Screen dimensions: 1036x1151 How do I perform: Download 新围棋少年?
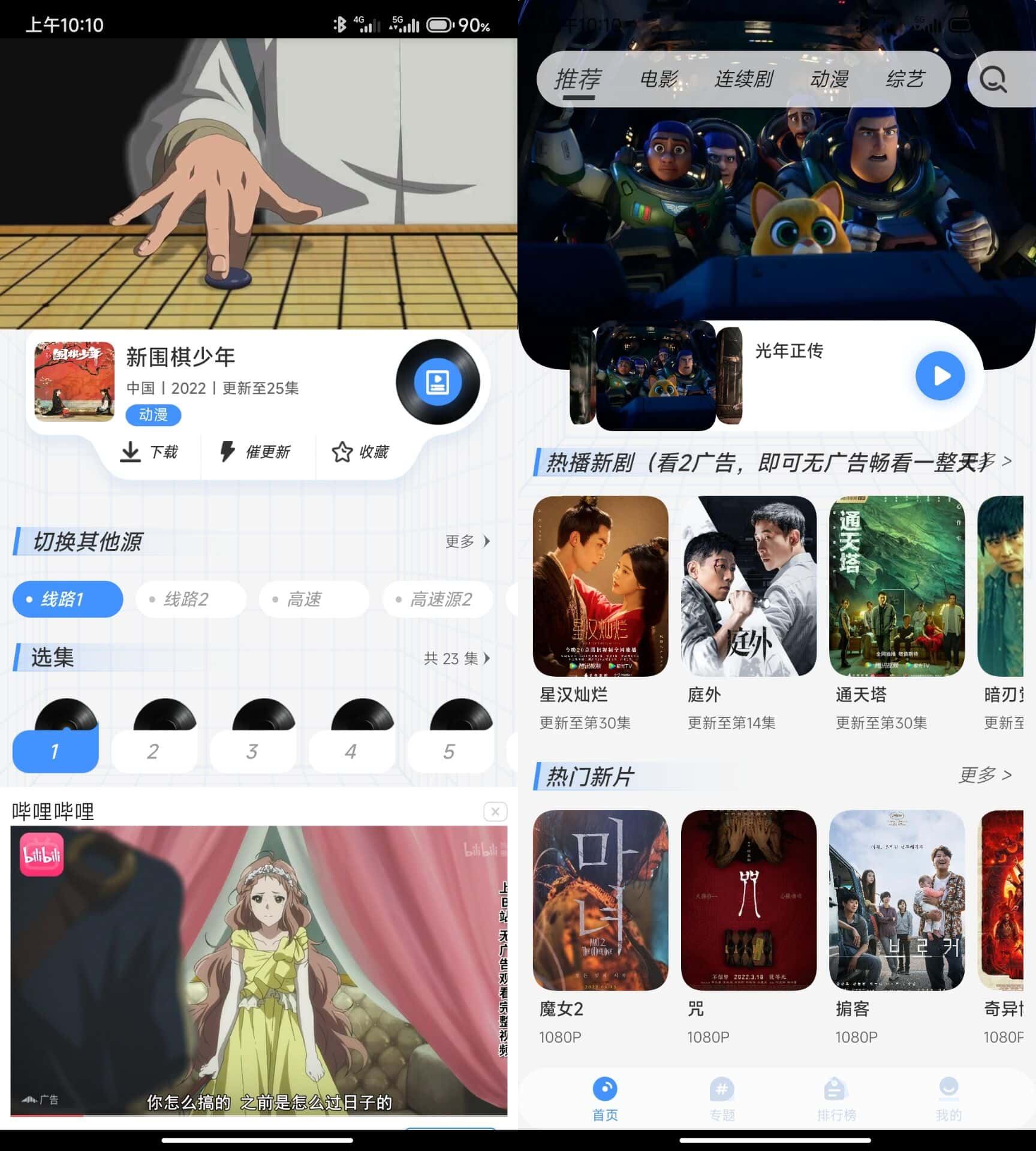point(149,452)
